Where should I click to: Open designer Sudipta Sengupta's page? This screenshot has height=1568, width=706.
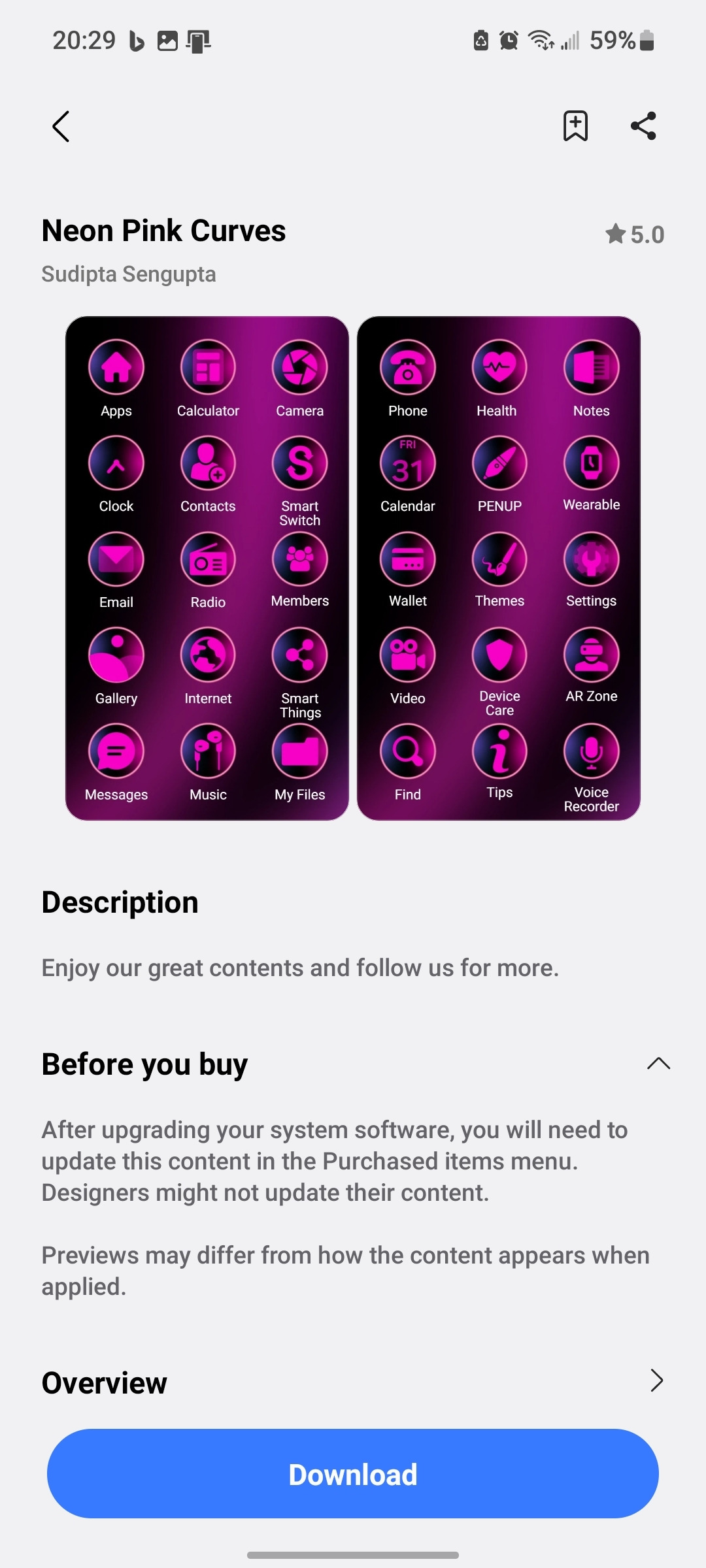point(129,274)
